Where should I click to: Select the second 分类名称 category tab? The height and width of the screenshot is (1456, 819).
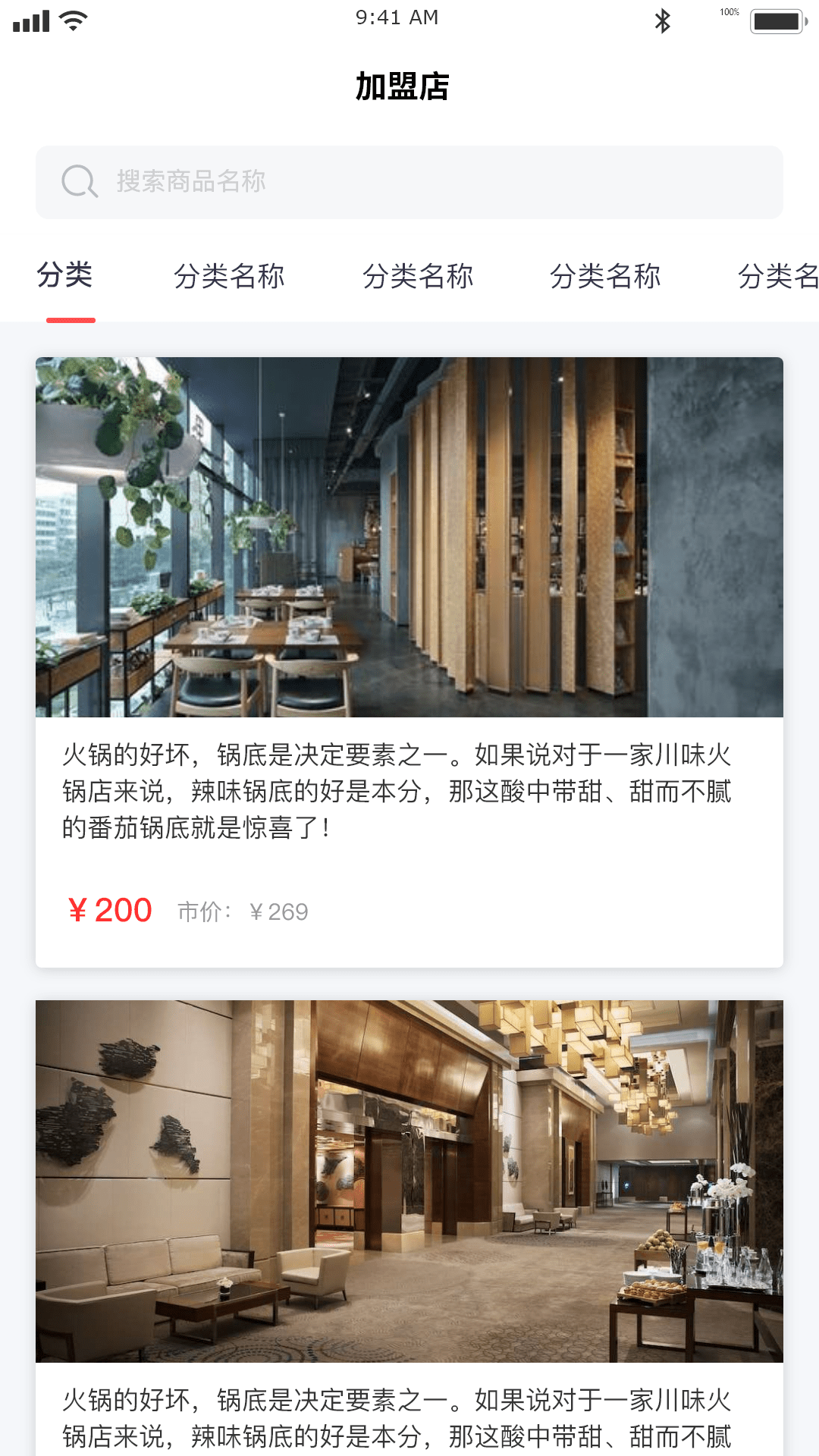(419, 276)
